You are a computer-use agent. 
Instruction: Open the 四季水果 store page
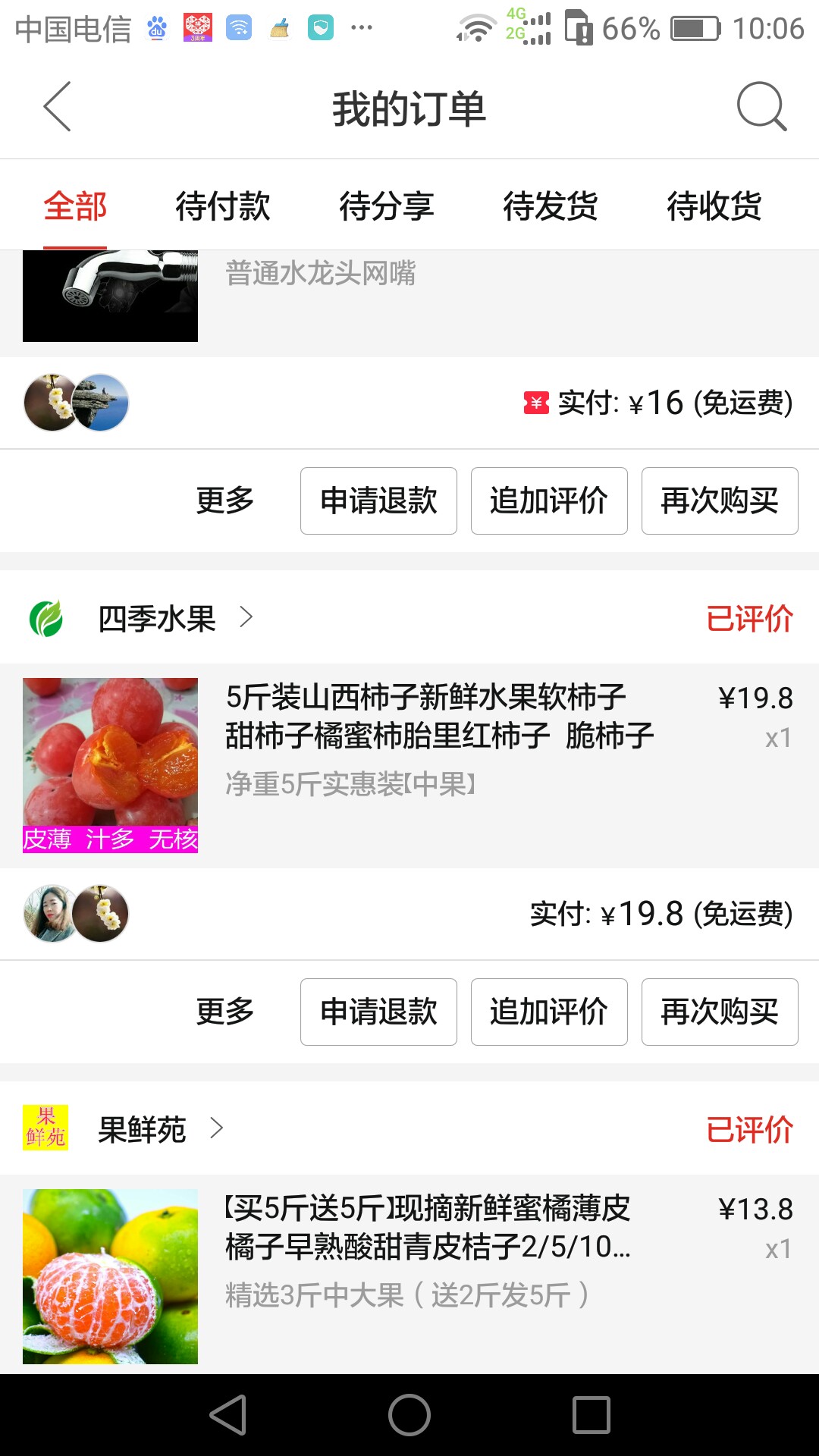point(157,619)
